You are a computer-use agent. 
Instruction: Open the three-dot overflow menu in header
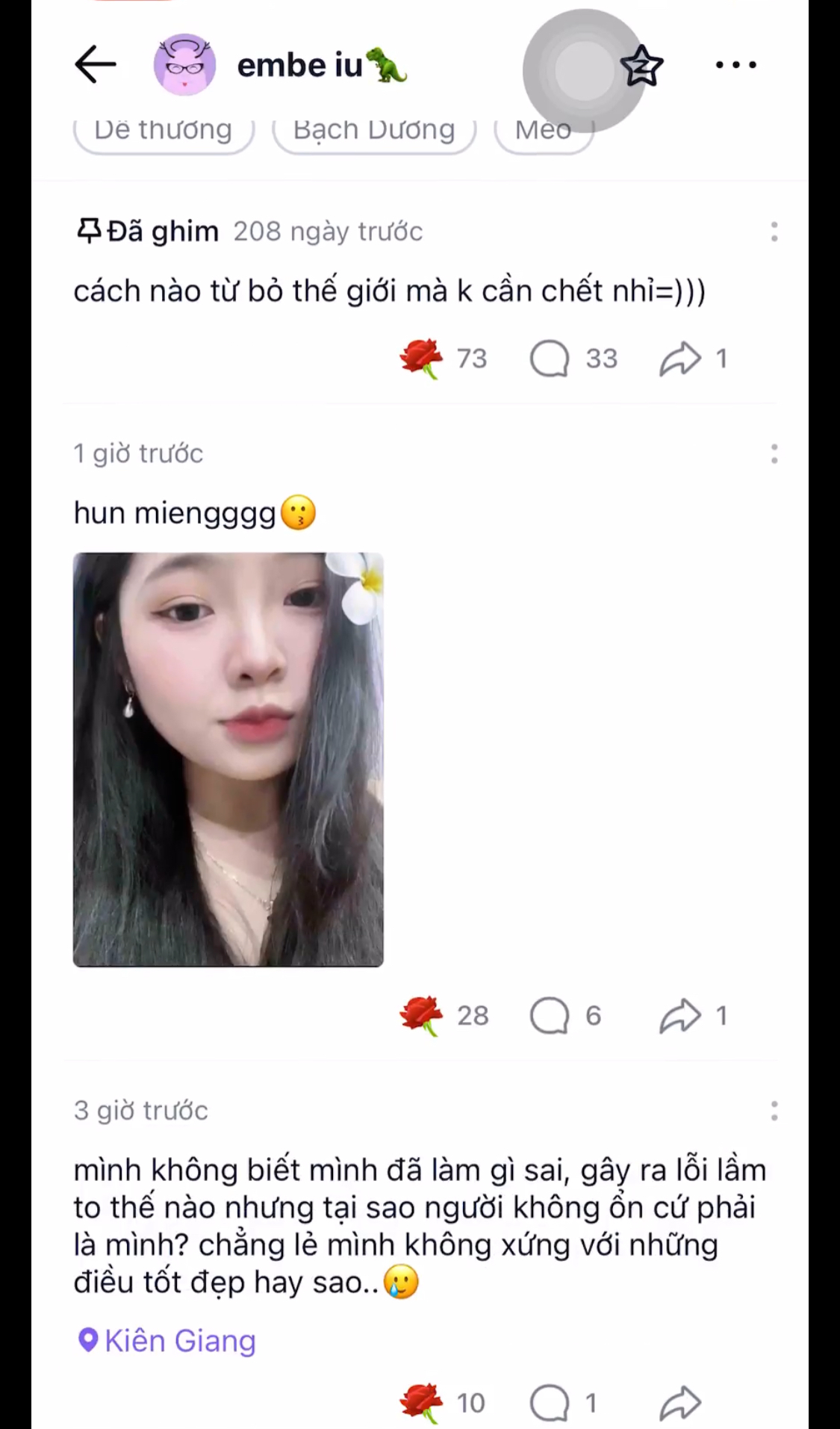(735, 65)
